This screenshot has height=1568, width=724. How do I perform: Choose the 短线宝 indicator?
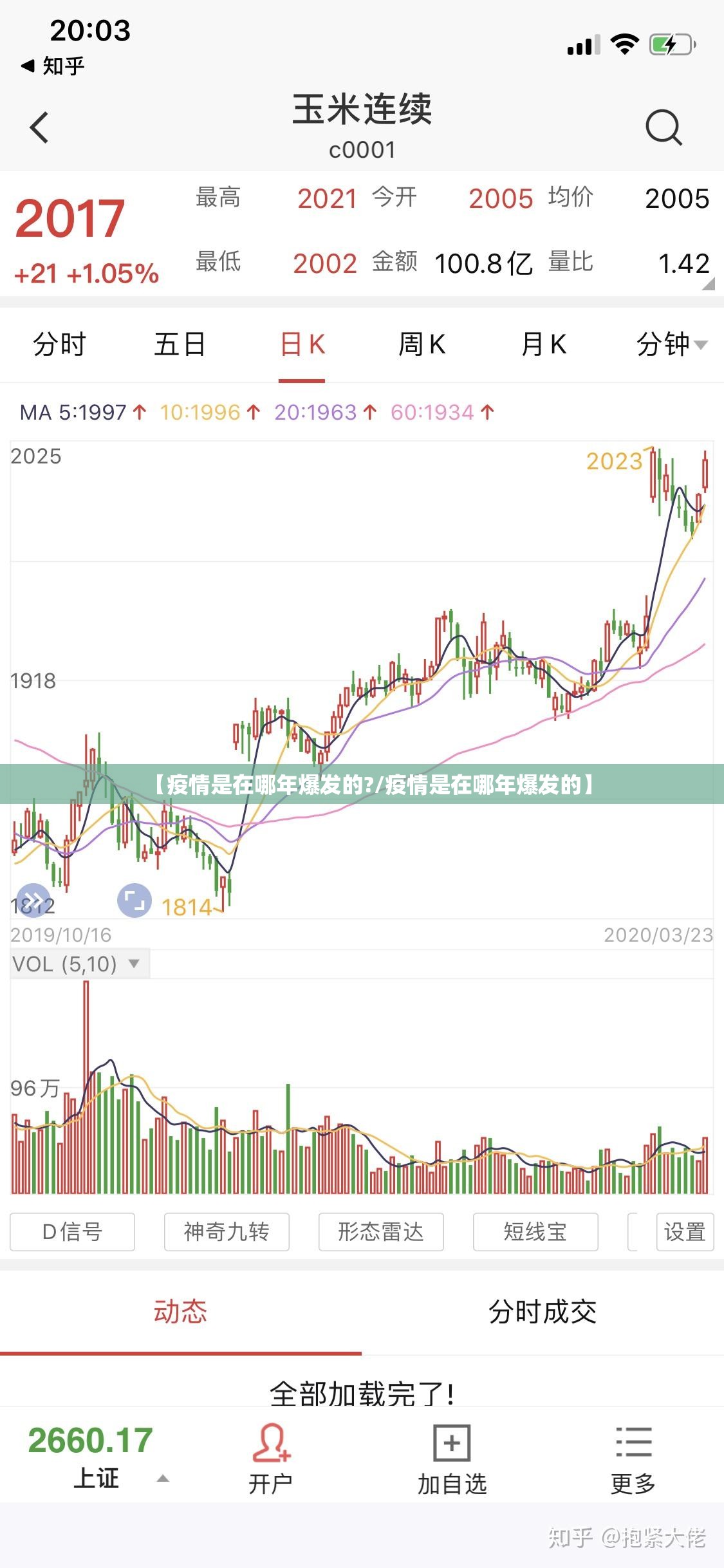[x=535, y=1231]
